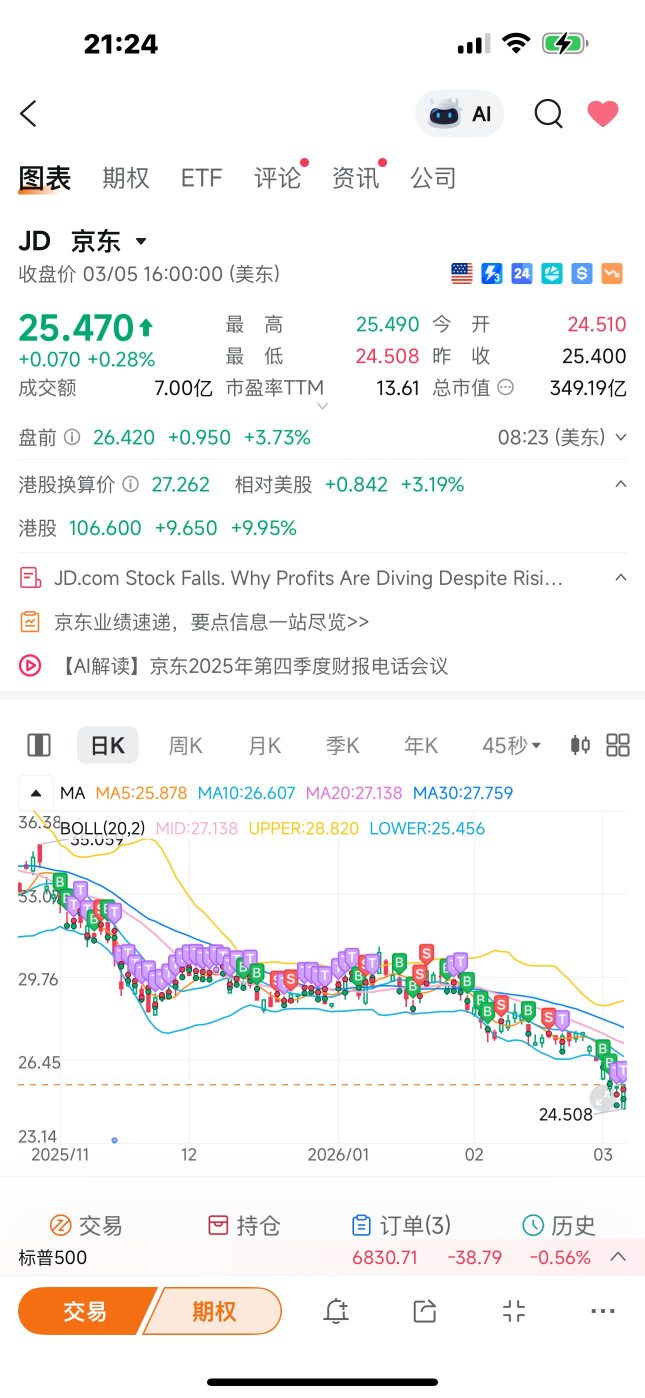The width and height of the screenshot is (645, 1398).
Task: Remove JD from favorites via the heart icon
Action: point(603,114)
